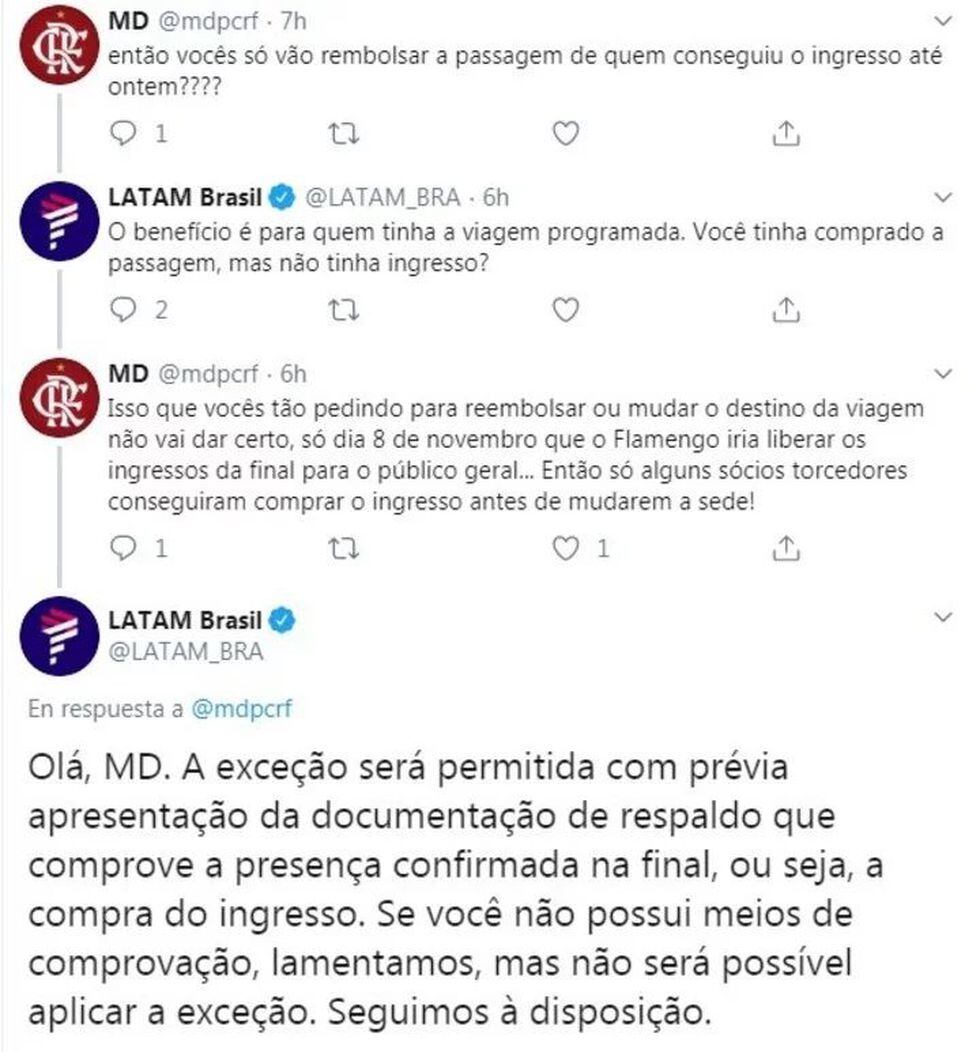
Task: Open LATAM Brasil's profile from the main tweet avatar
Action: 57,636
